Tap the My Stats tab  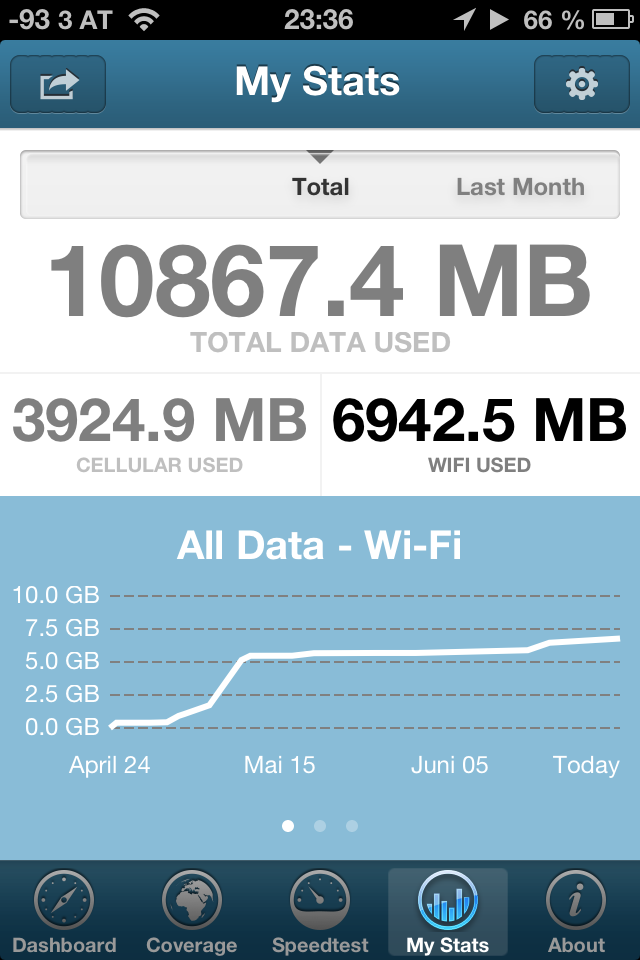click(448, 912)
